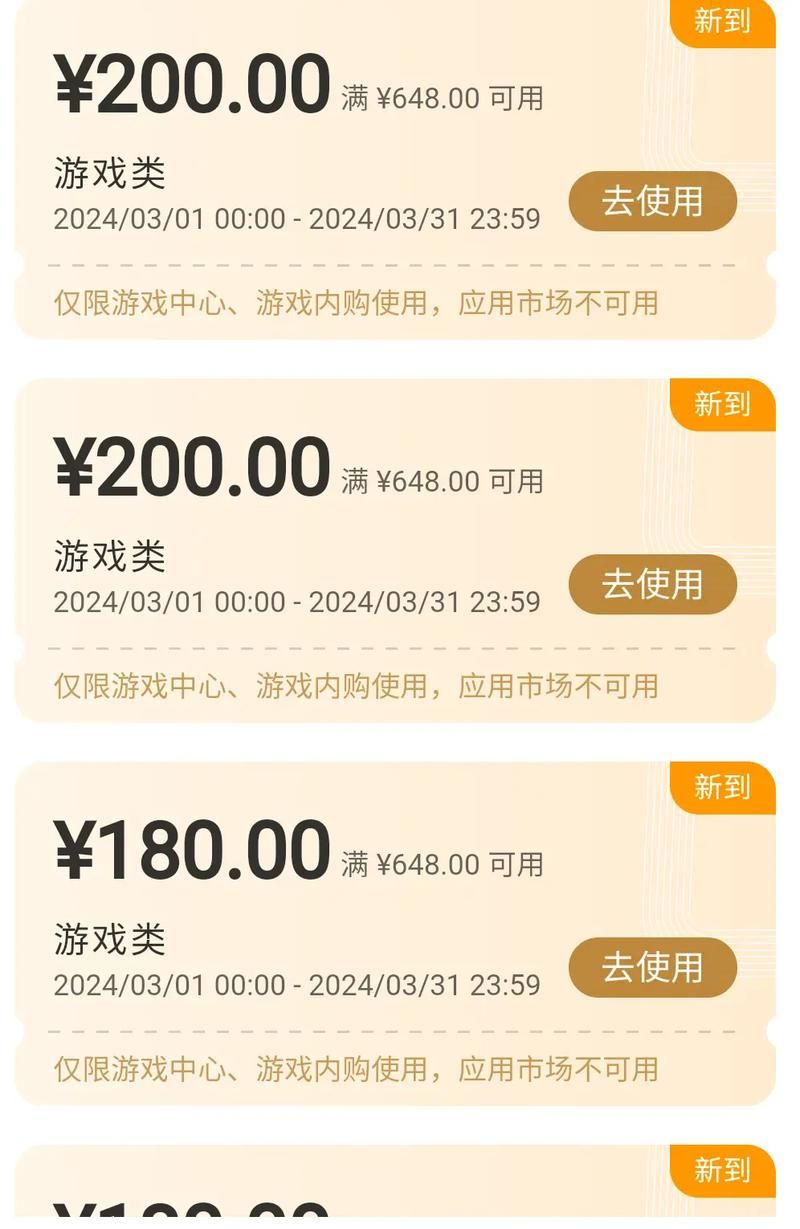Click validity dates on the first coupon

click(x=297, y=216)
